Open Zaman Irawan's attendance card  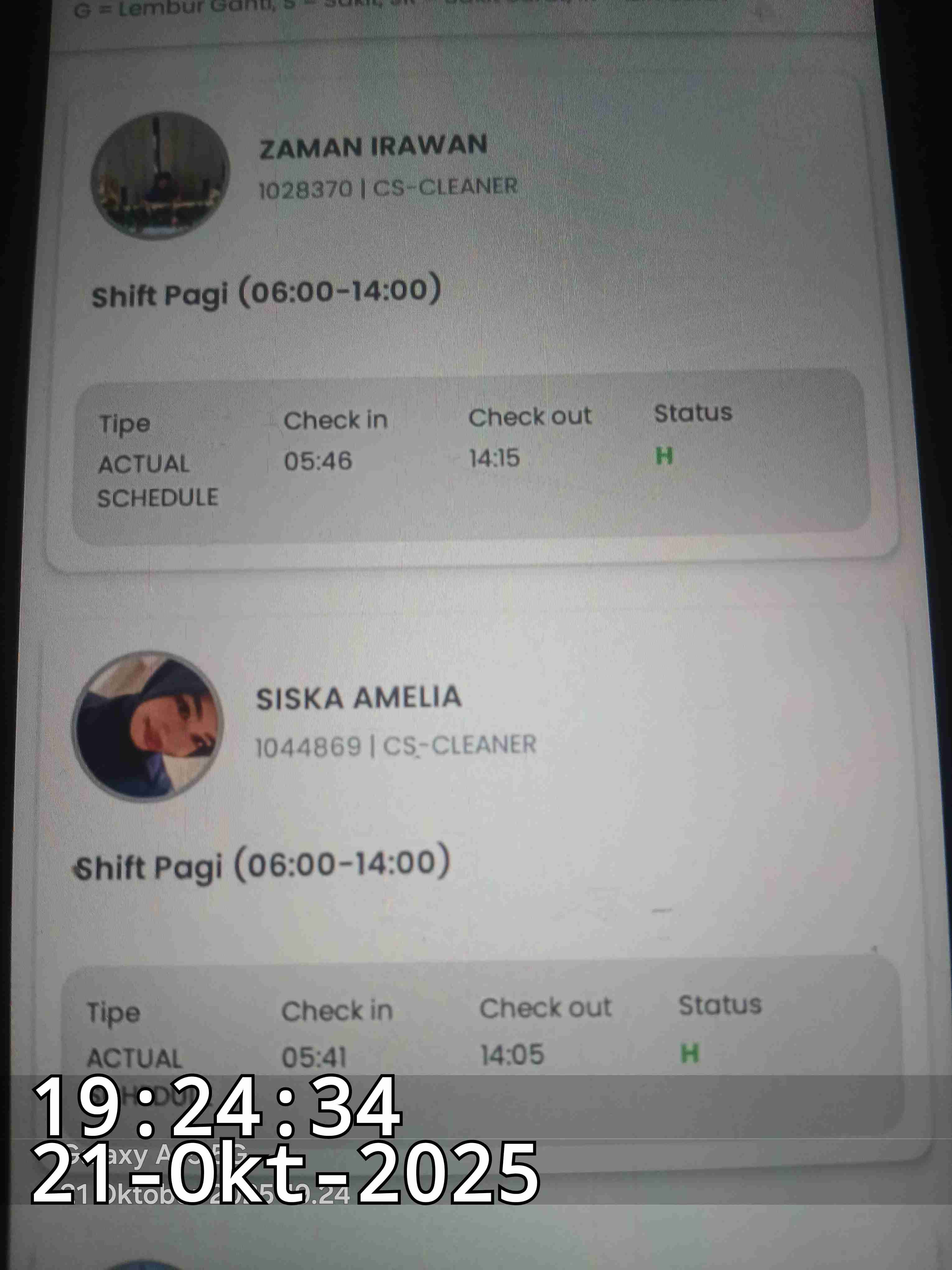tap(373, 146)
